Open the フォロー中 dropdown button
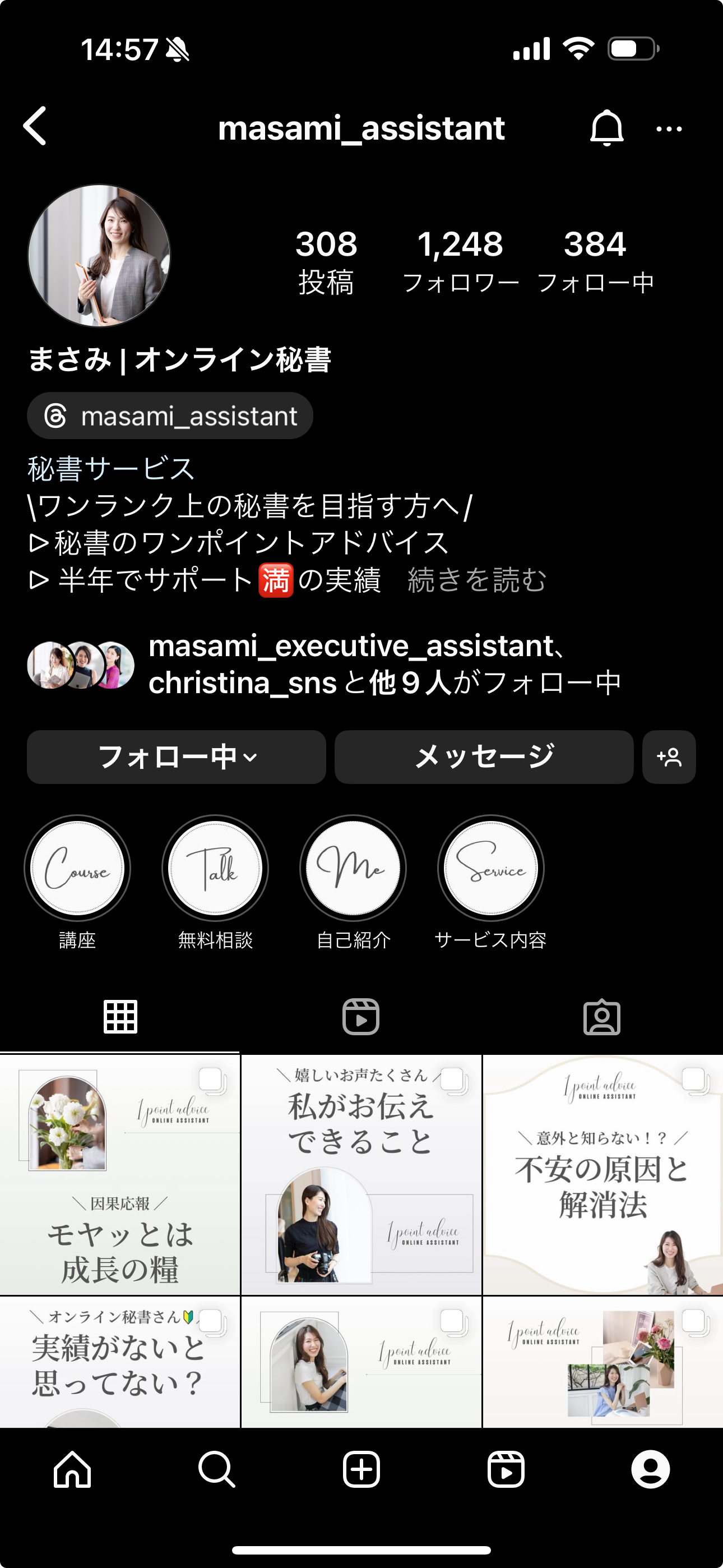Screen dimensions: 723x1568 click(177, 757)
